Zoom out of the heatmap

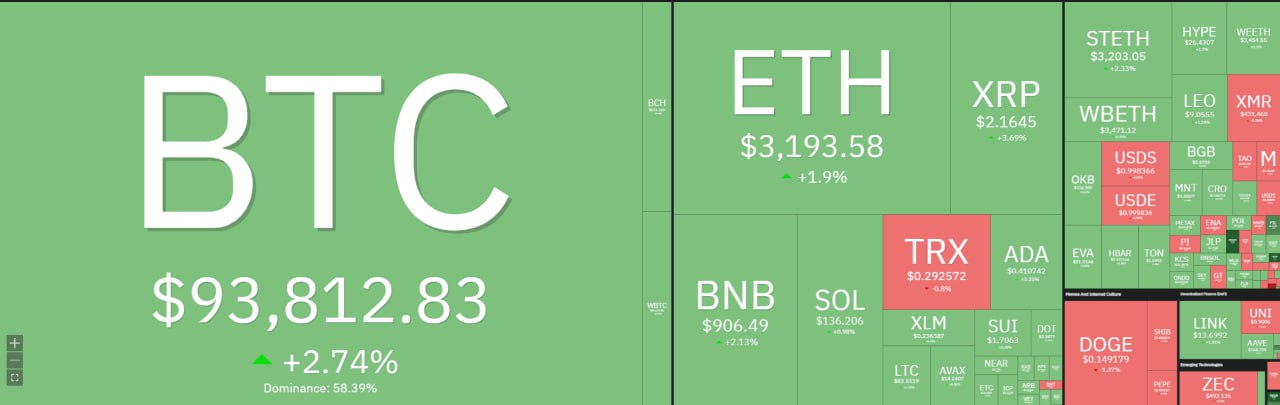point(14,360)
